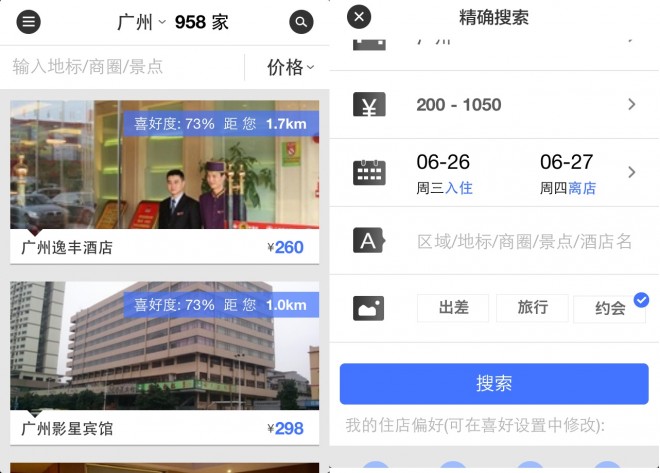Open the hamburger drawer menu
This screenshot has height=473, width=660.
[x=29, y=21]
